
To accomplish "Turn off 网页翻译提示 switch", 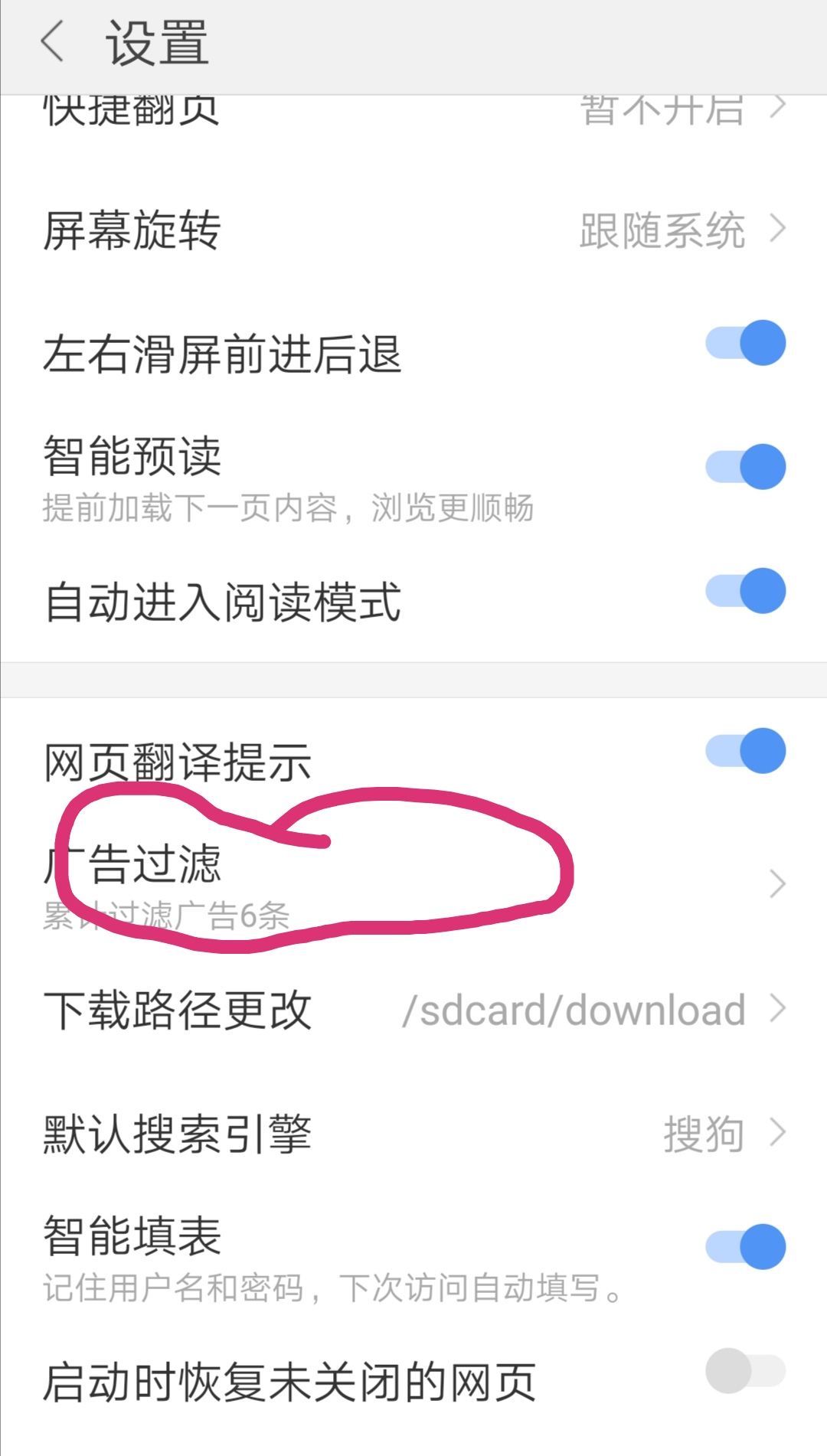I will (x=745, y=751).
